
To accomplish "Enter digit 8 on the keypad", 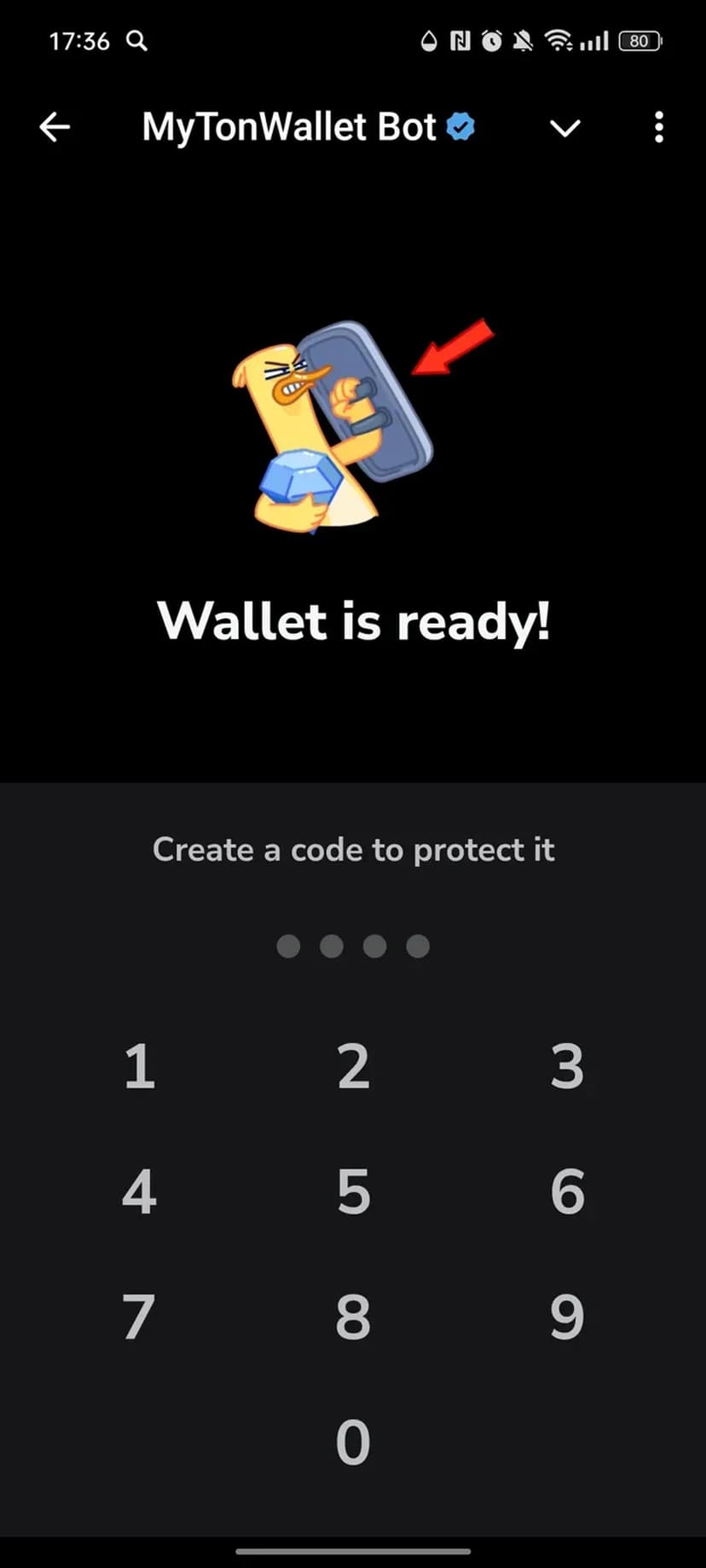I will coord(353,1317).
